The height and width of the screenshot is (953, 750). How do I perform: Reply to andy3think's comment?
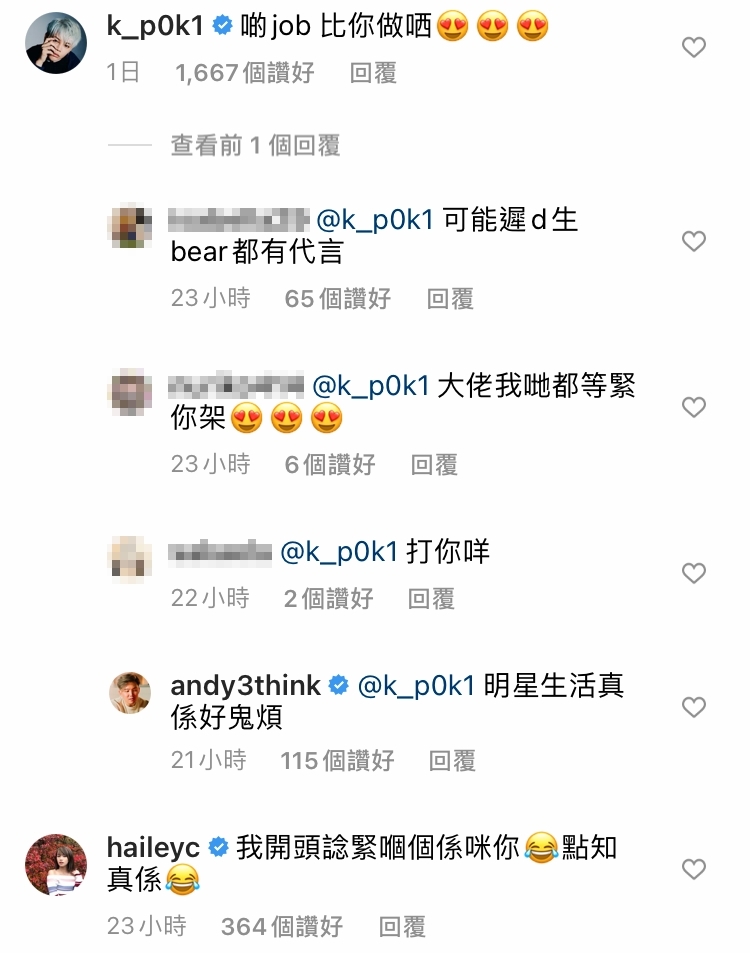coord(452,761)
